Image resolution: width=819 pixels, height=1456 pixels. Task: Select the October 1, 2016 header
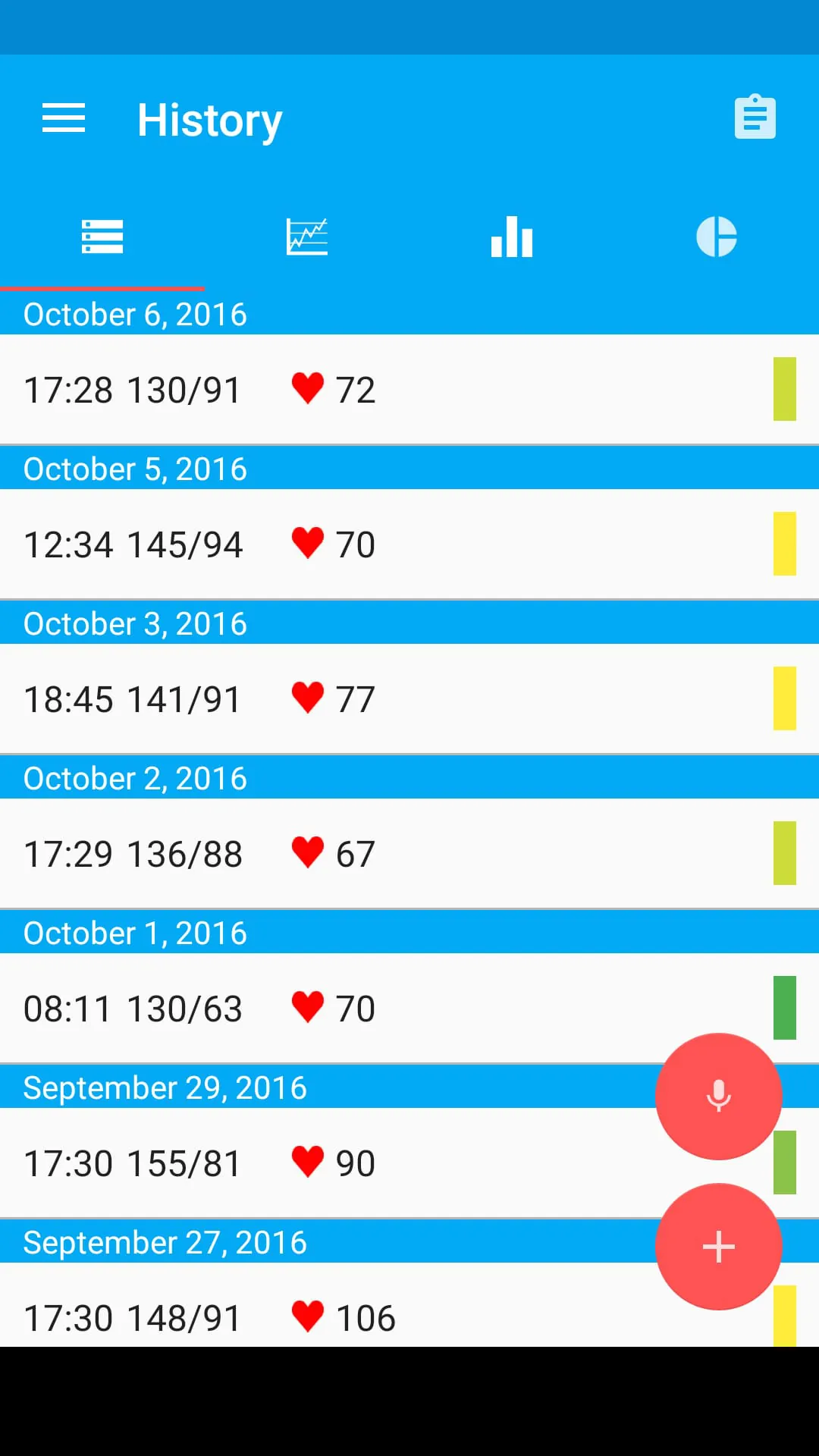coord(135,932)
